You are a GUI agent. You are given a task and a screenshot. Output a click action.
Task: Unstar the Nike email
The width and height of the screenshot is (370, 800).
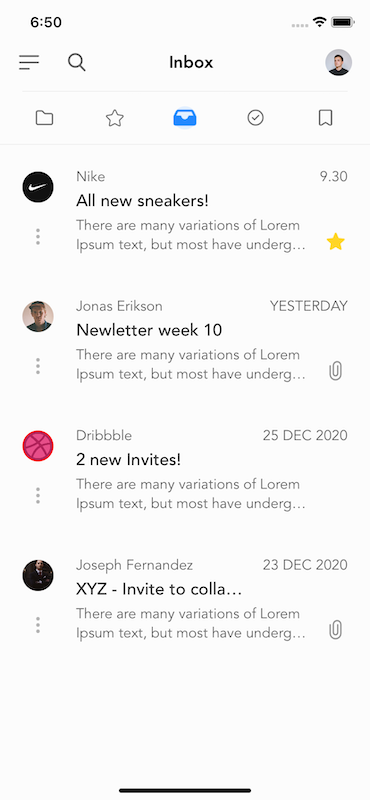pyautogui.click(x=335, y=242)
